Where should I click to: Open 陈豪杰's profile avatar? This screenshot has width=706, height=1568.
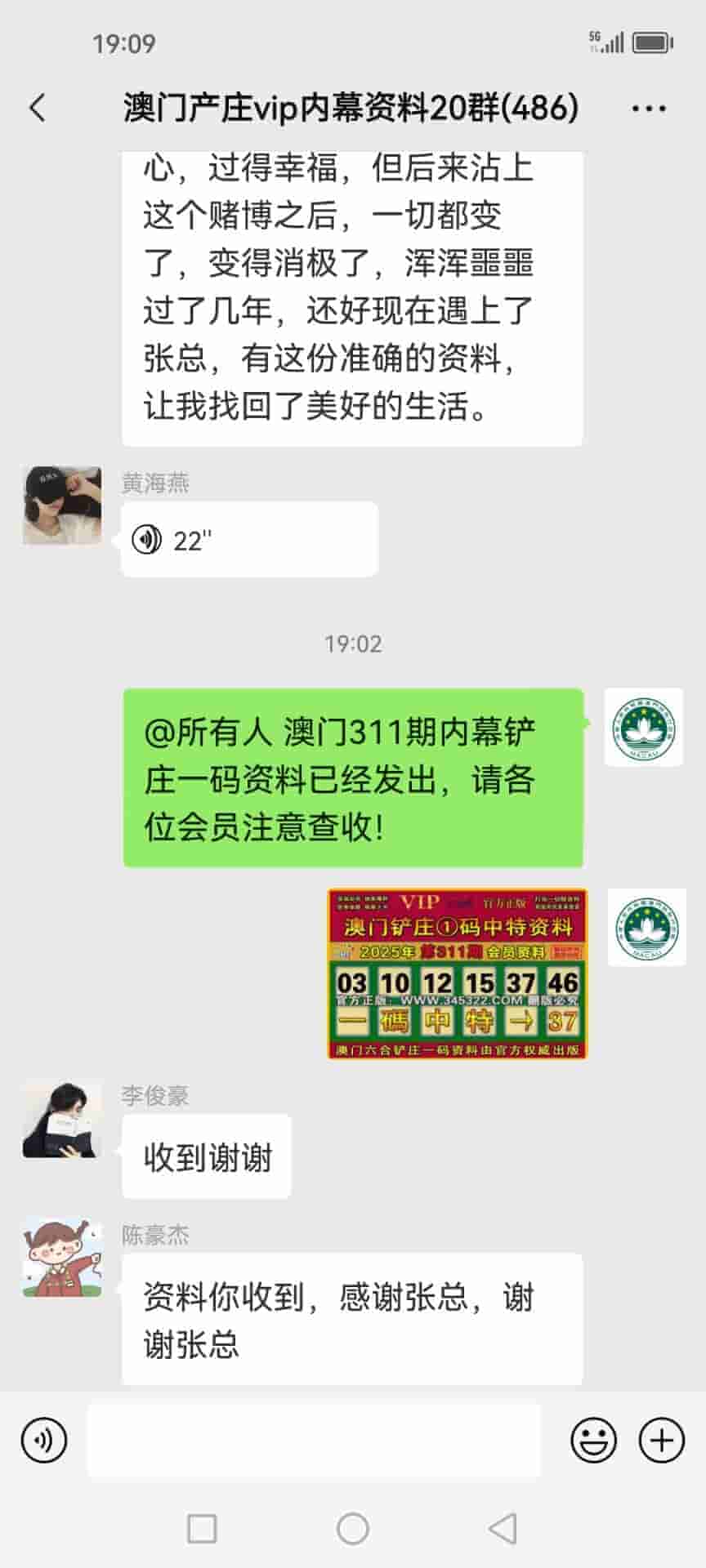coord(62,1258)
